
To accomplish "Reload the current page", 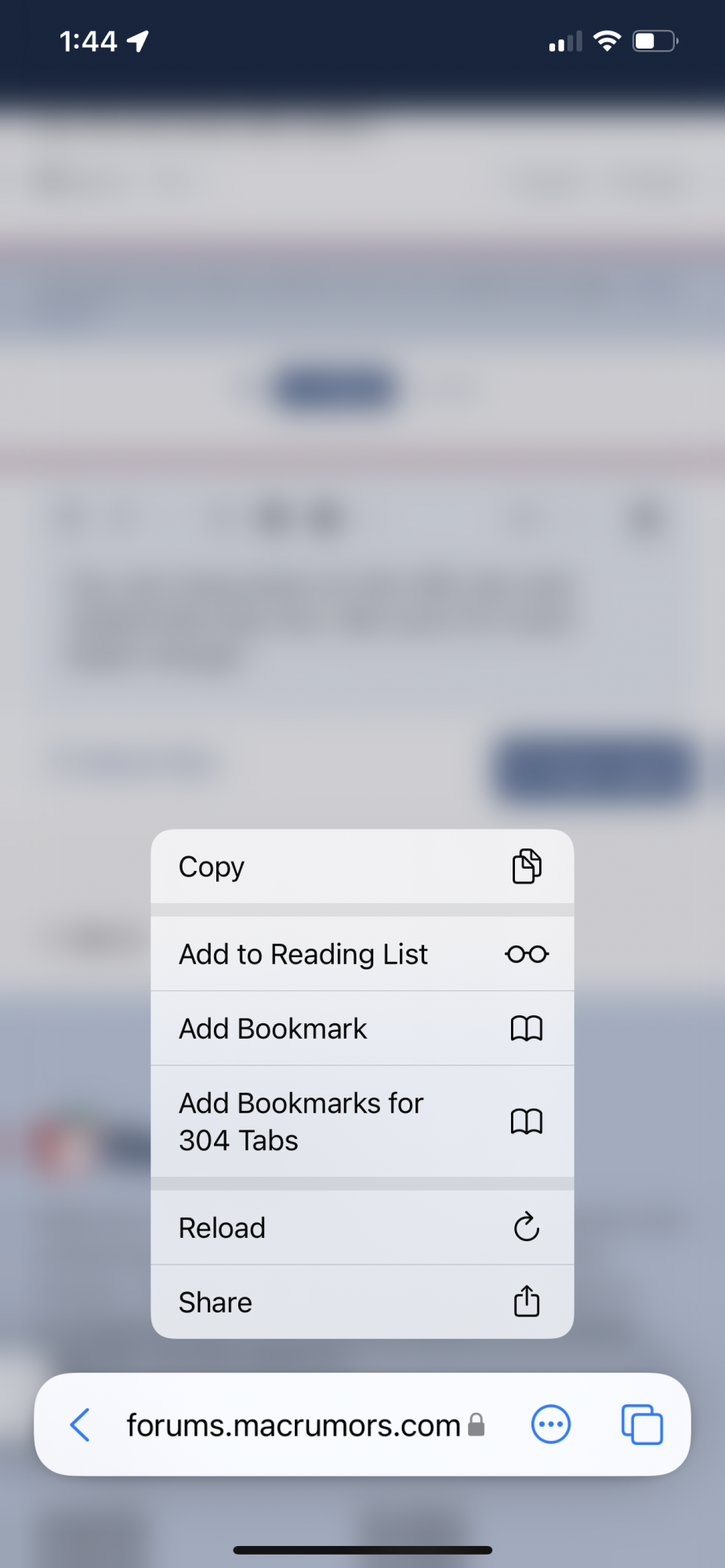I will point(361,1228).
